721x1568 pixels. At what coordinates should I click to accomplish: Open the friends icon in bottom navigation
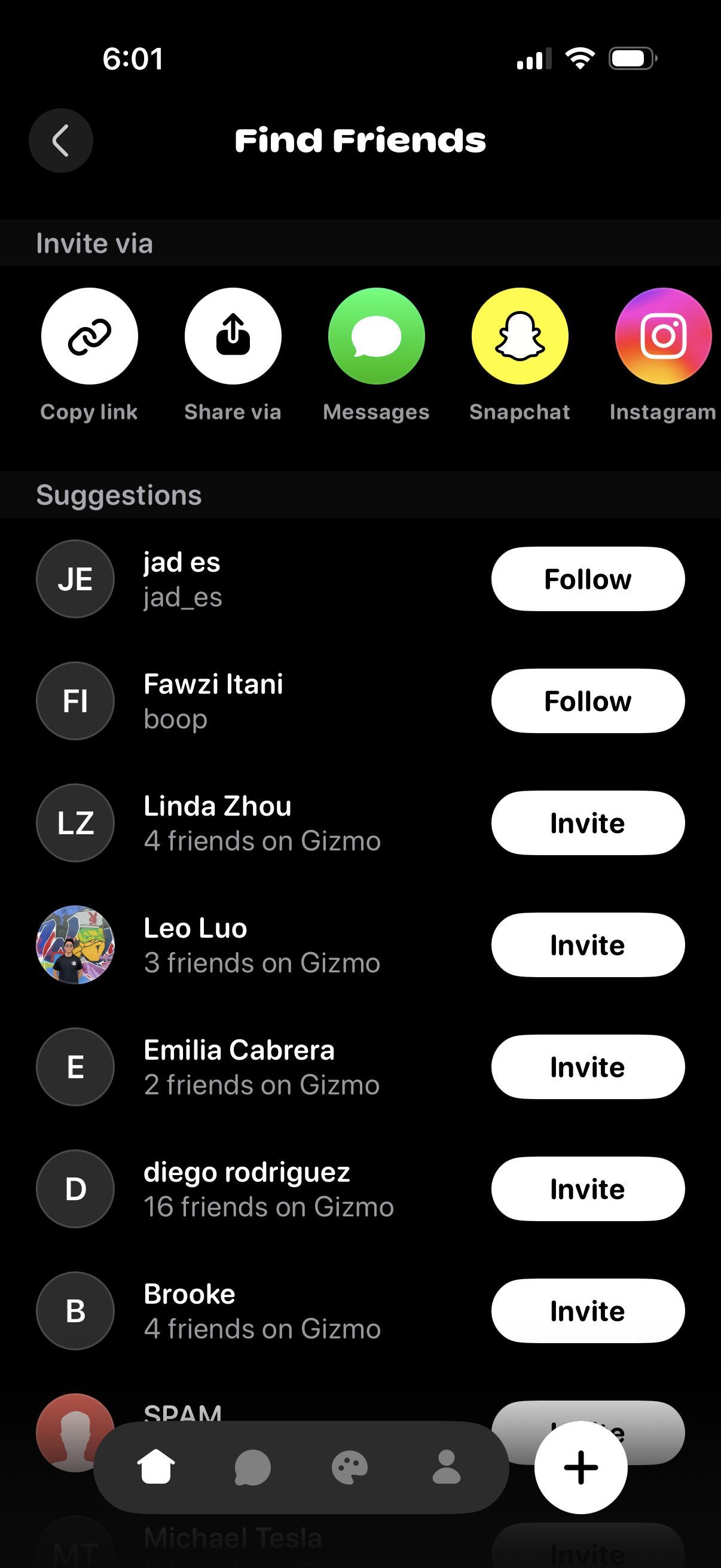(447, 1467)
